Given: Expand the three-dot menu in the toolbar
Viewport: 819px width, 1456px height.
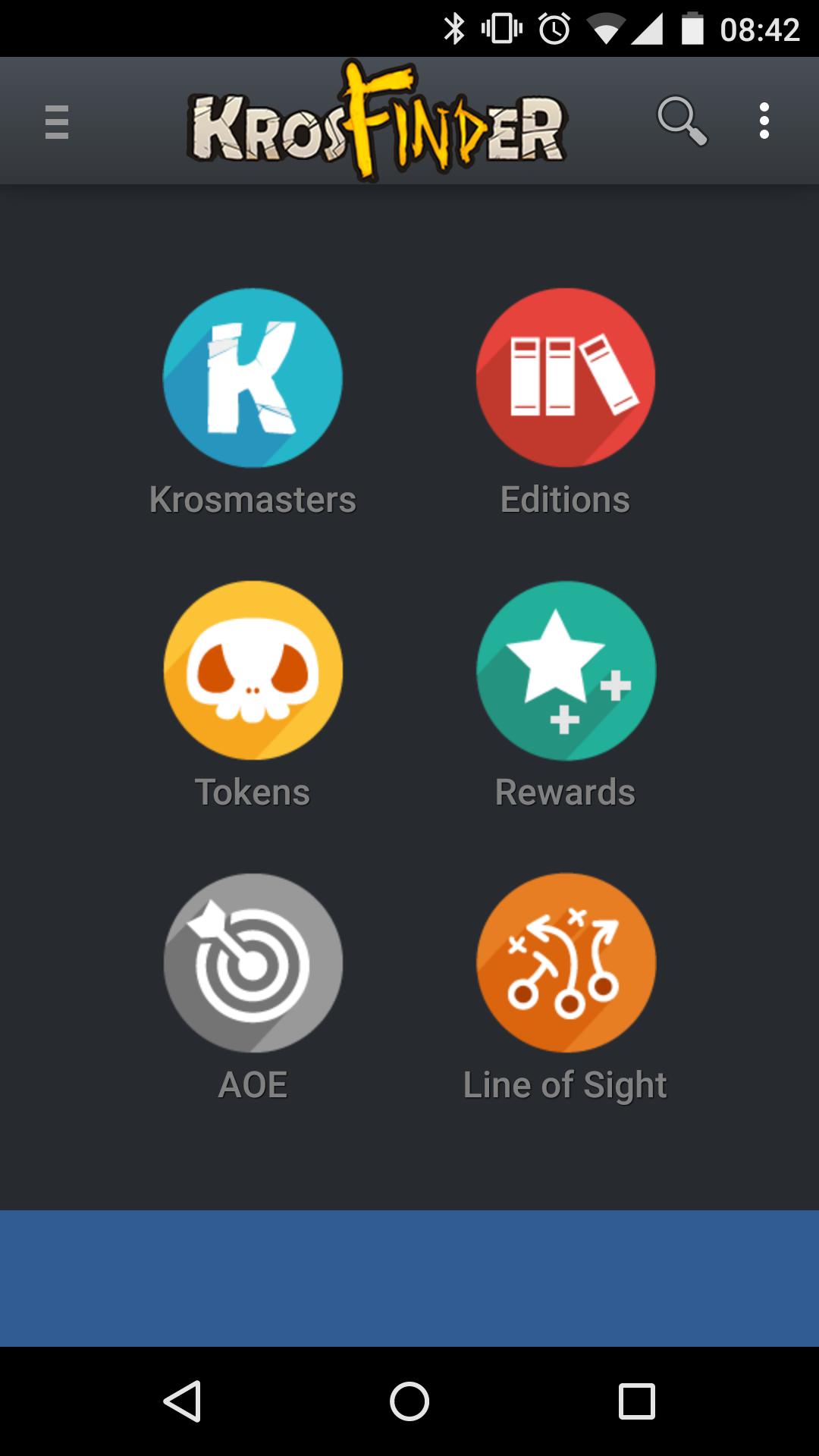Looking at the screenshot, I should [764, 120].
